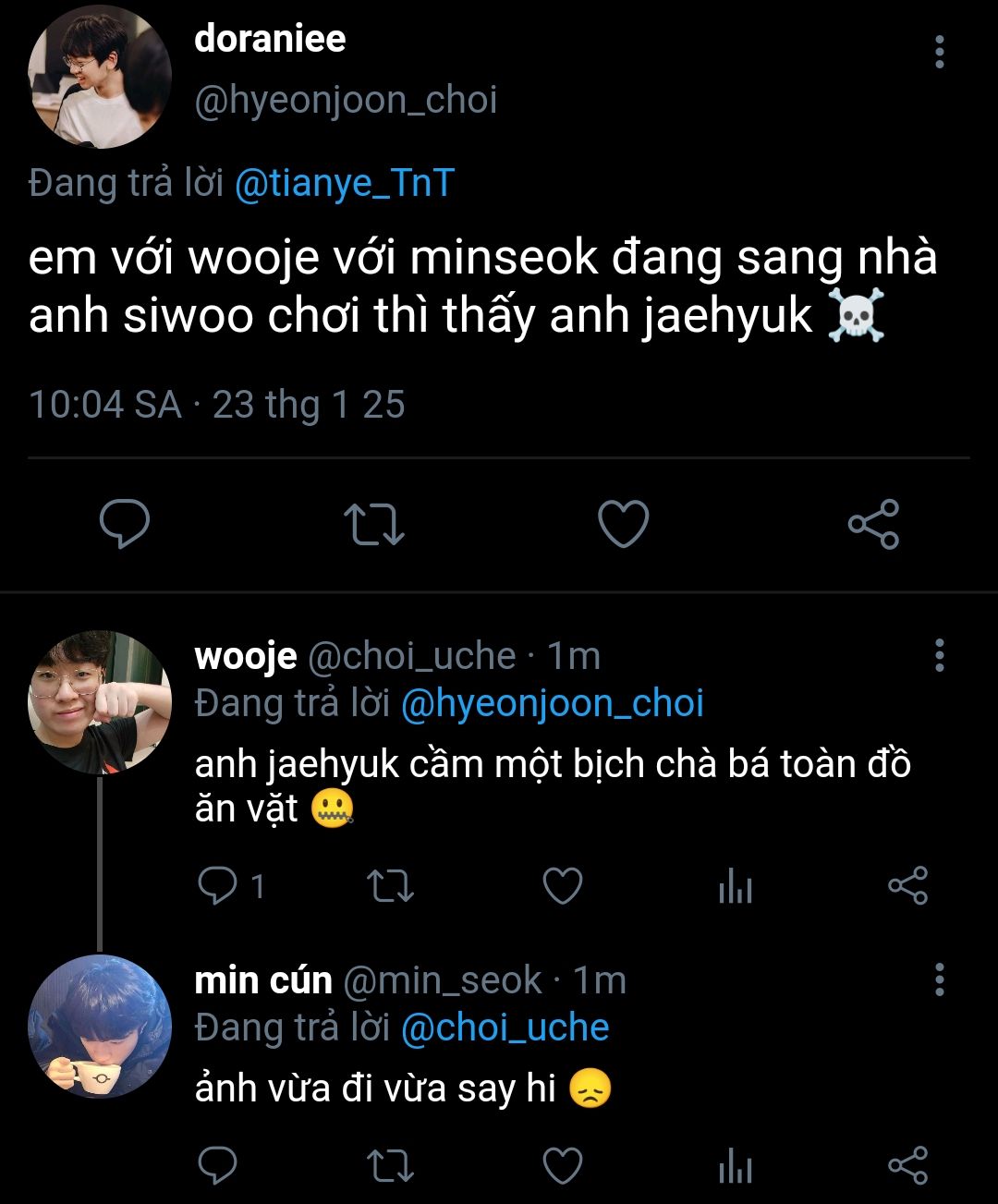Screen dimensions: 998x1204
Task: Open @choi_uche link in min cún's reply
Action: 505,1028
